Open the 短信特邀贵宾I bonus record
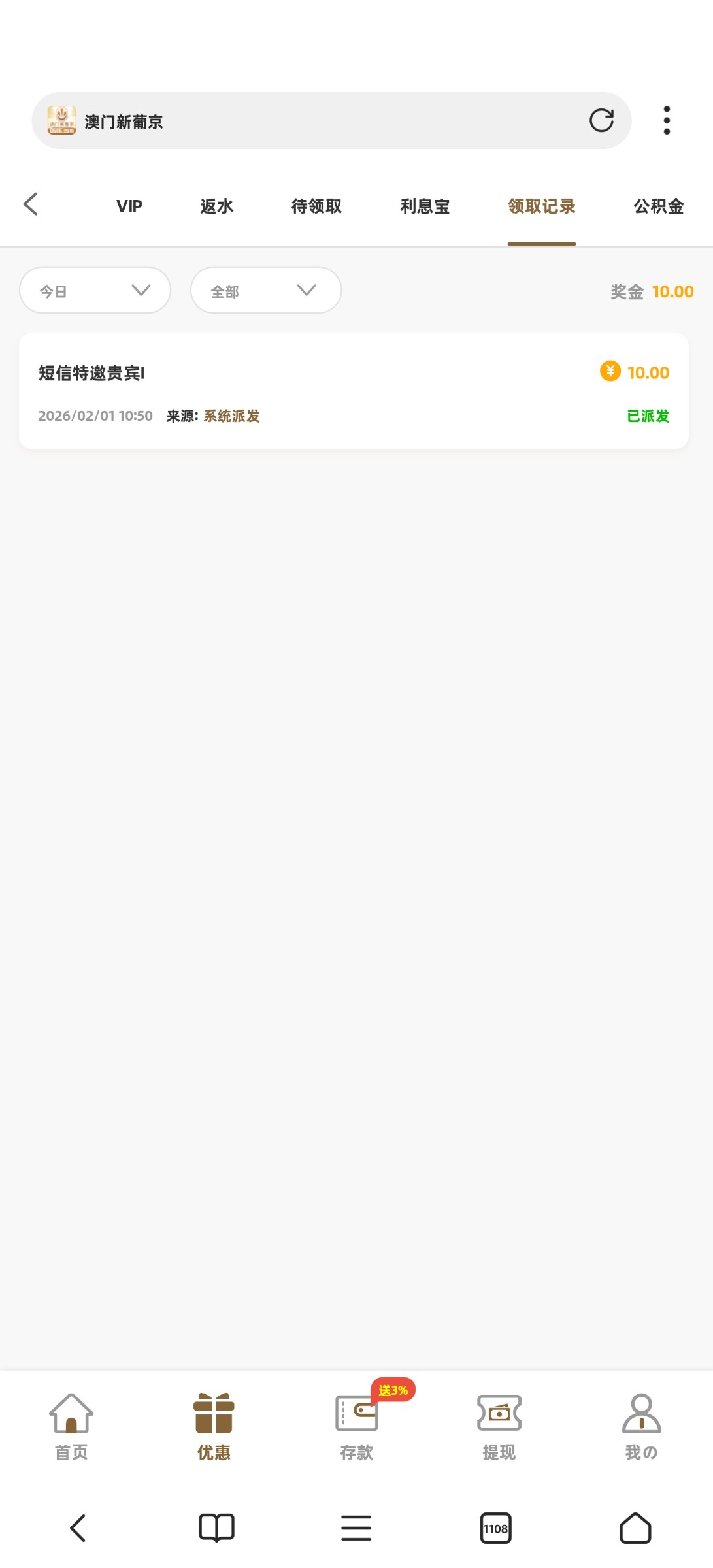This screenshot has height=1568, width=713. [x=353, y=391]
